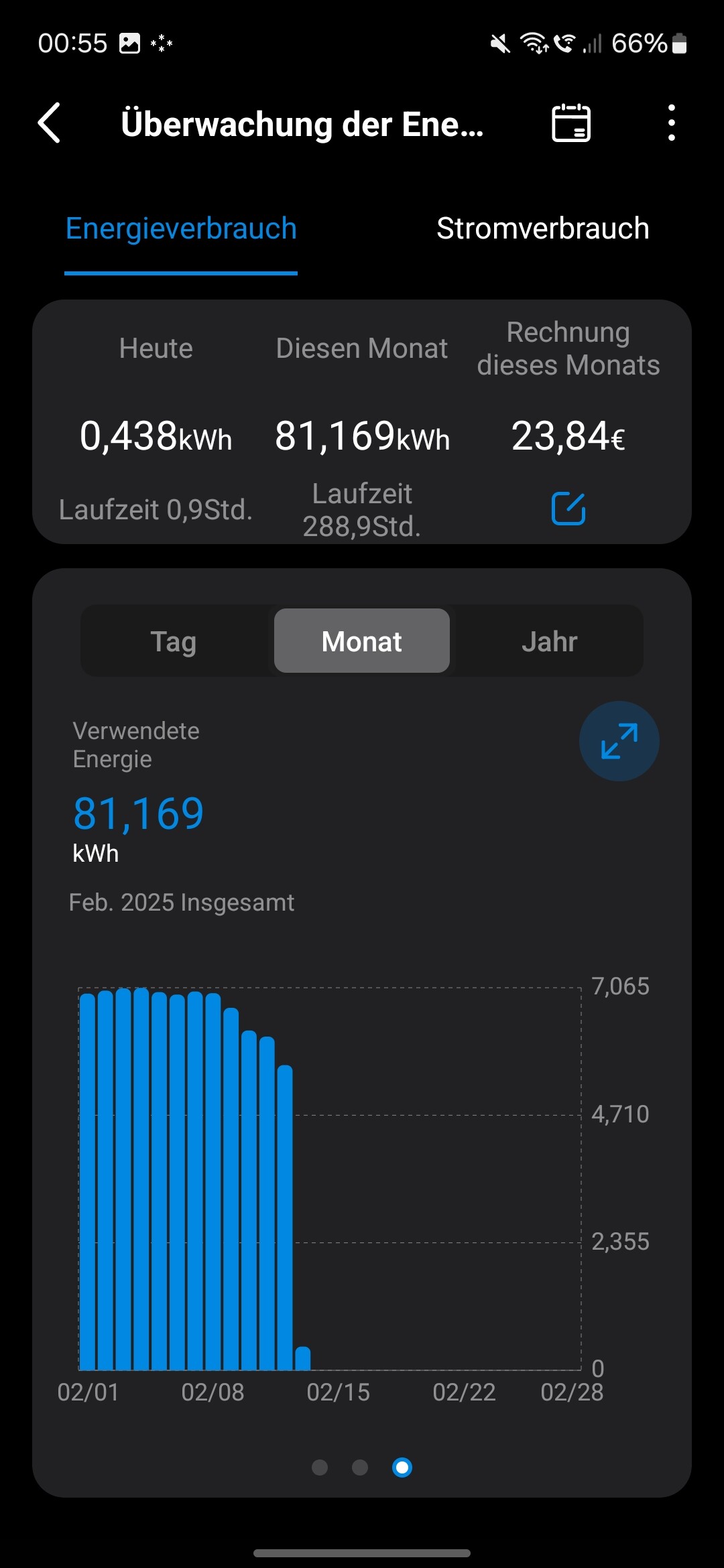The image size is (724, 1568).
Task: Open the calendar date picker icon
Action: (x=571, y=123)
